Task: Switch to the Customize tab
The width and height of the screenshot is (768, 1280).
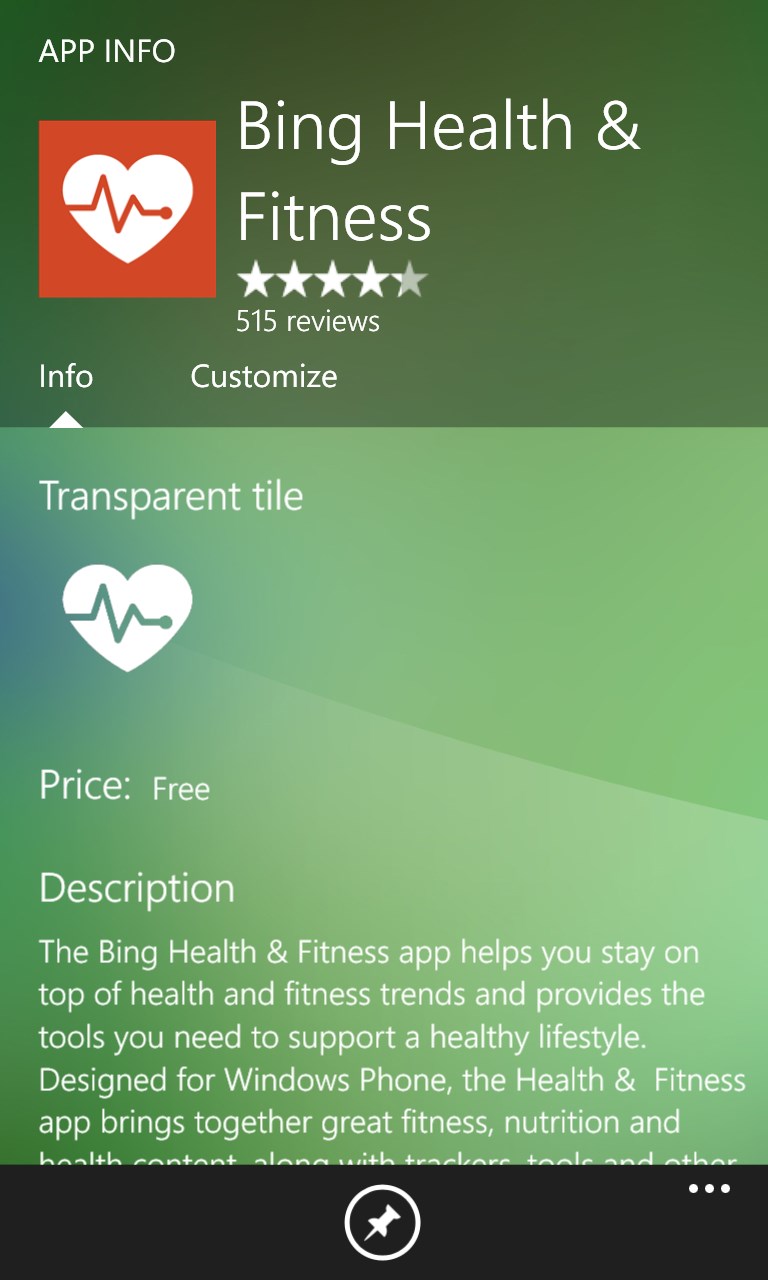Action: point(263,377)
